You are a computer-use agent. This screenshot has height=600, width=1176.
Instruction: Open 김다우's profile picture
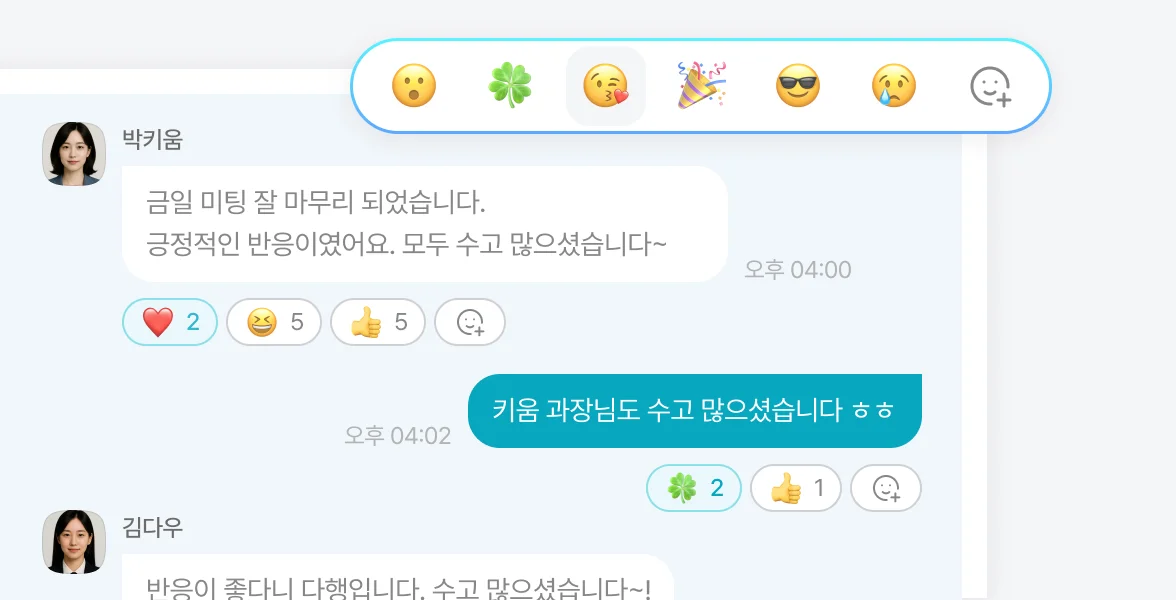[74, 542]
